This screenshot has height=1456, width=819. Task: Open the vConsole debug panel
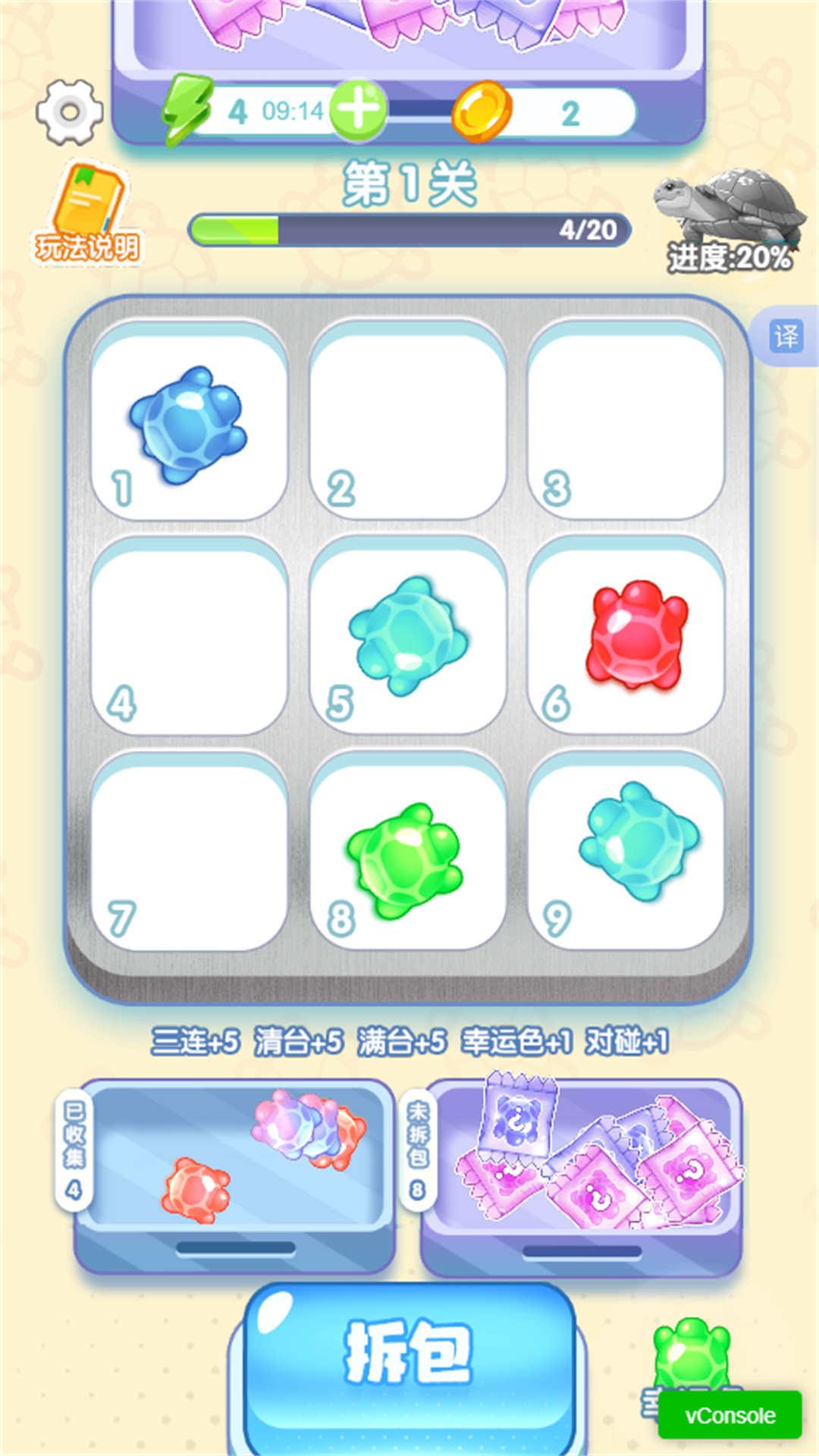click(730, 1415)
